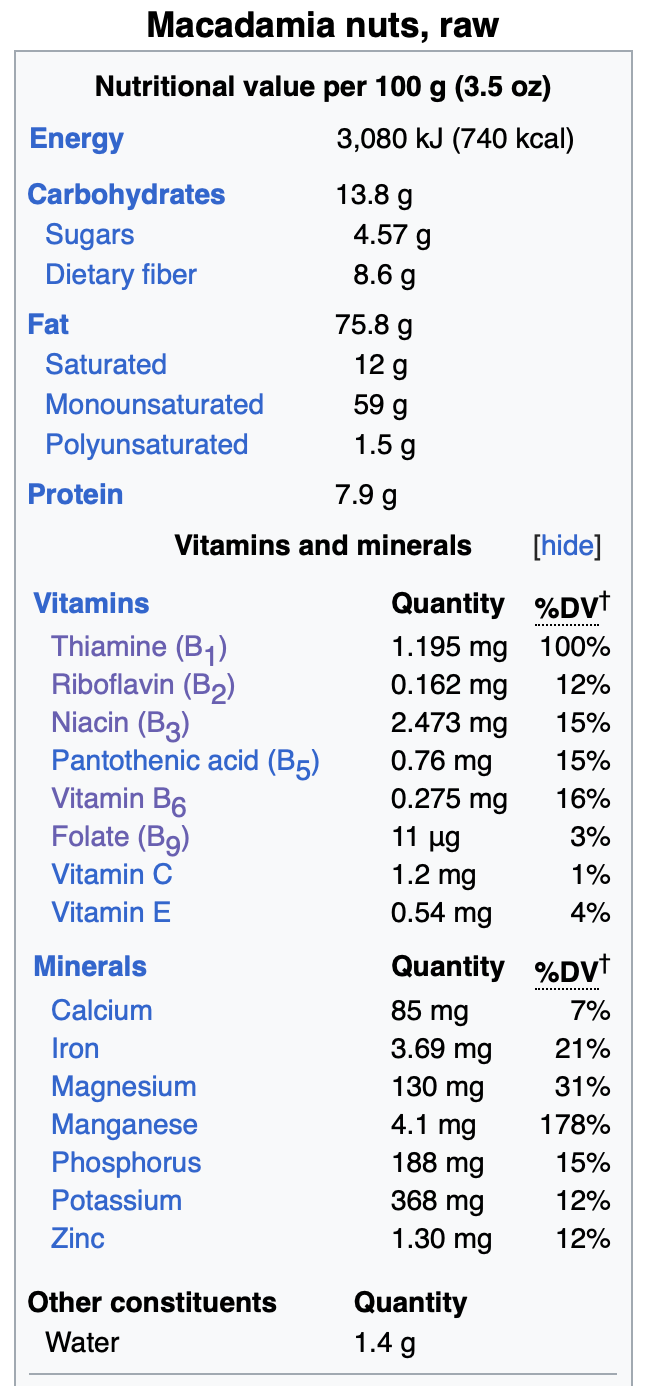
Task: Open the Energy link
Action: (x=76, y=139)
